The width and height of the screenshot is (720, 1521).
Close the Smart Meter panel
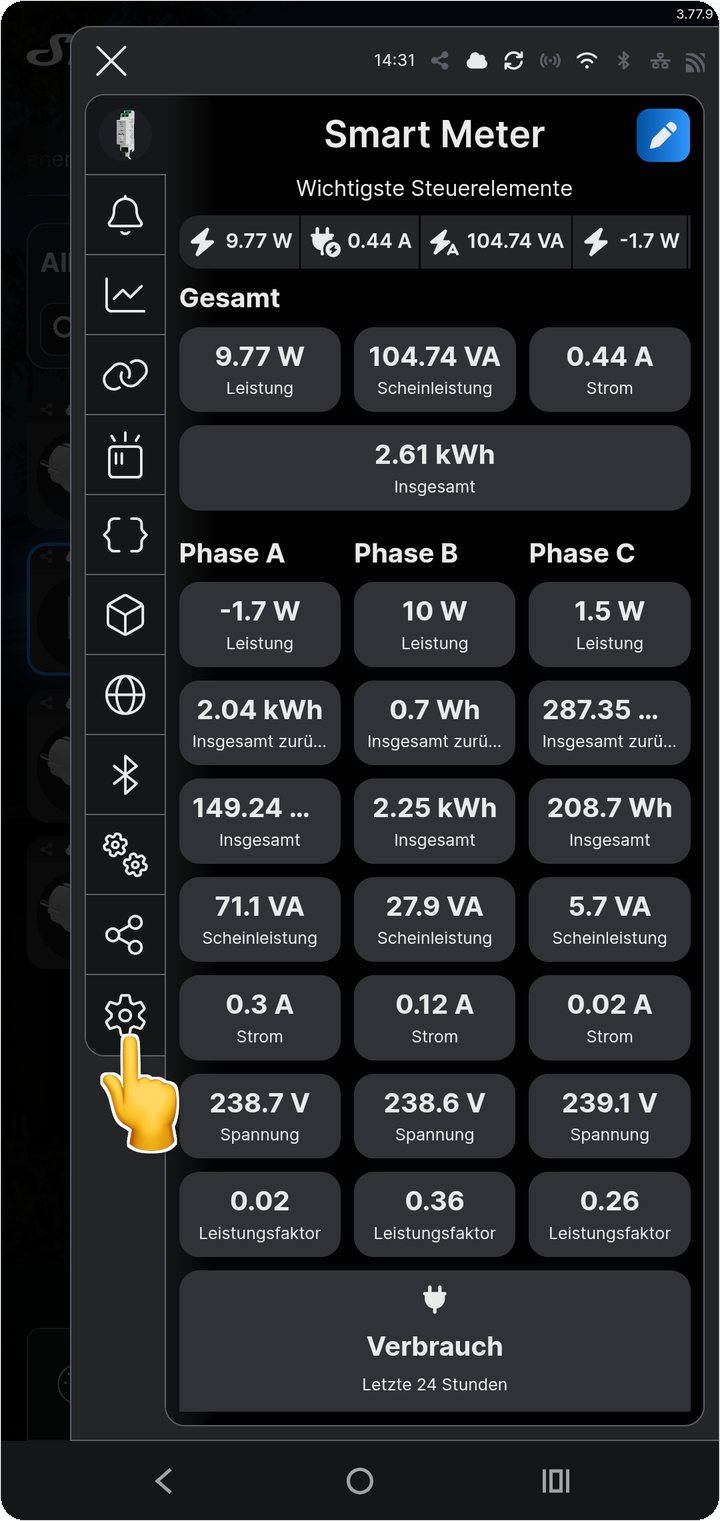(111, 61)
